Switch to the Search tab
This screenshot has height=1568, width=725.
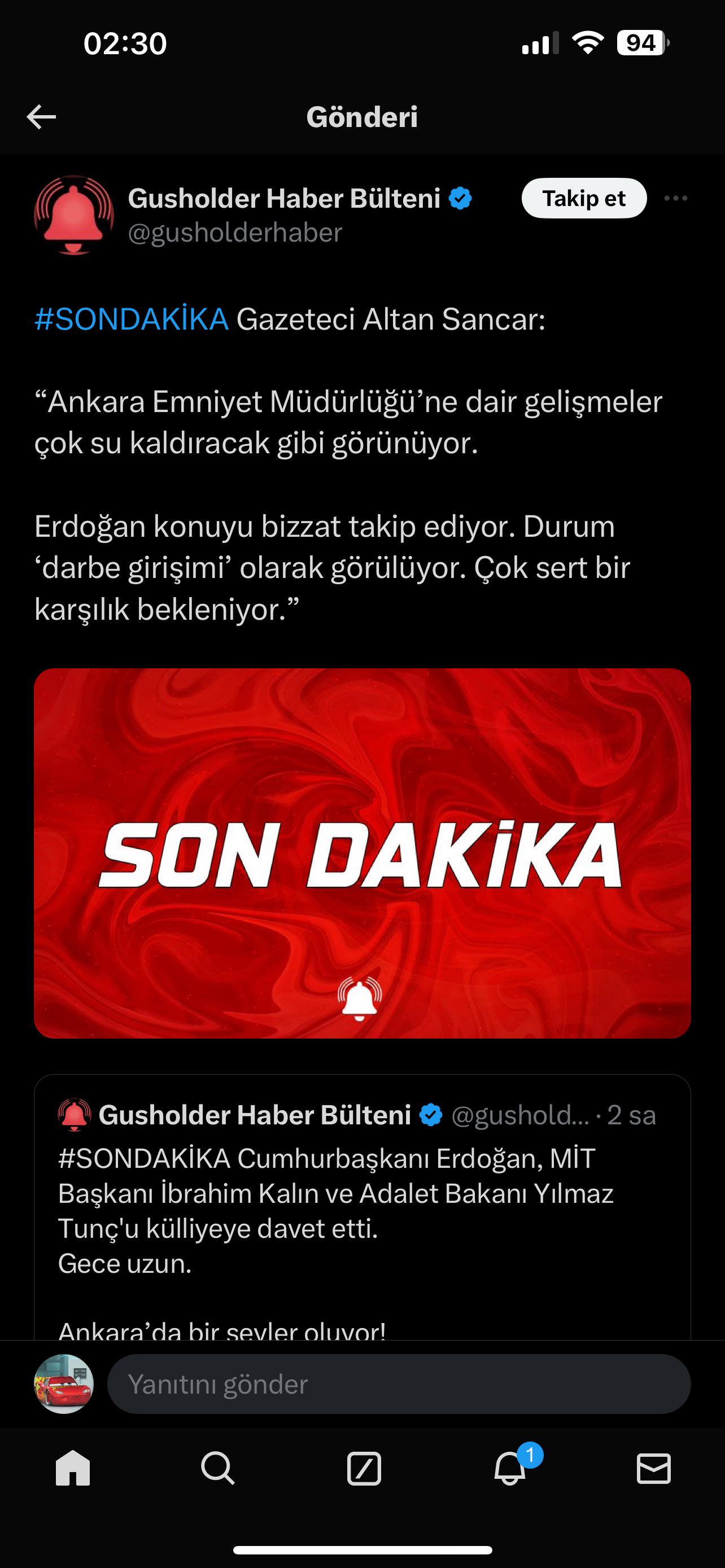(217, 1469)
